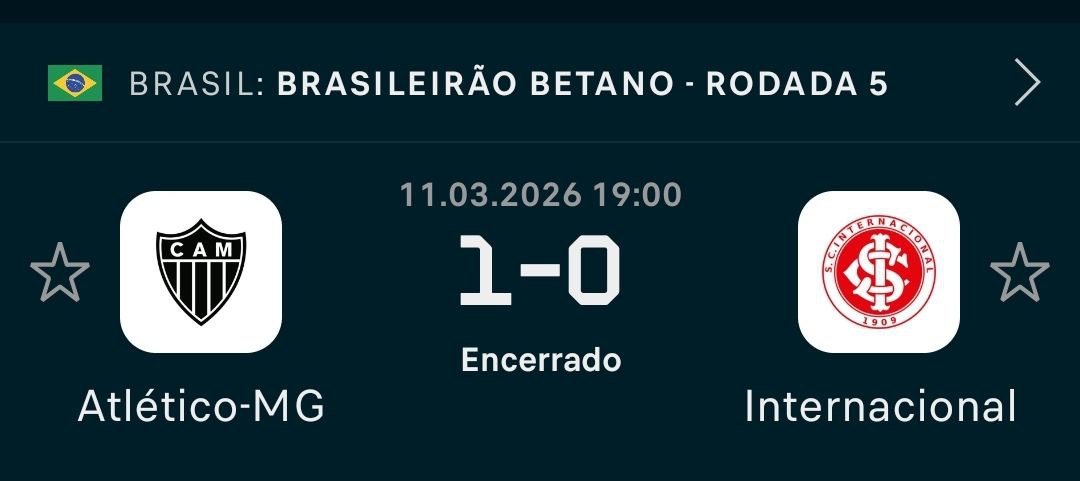Open the Internacional team page
1080x481 pixels.
coord(879,272)
